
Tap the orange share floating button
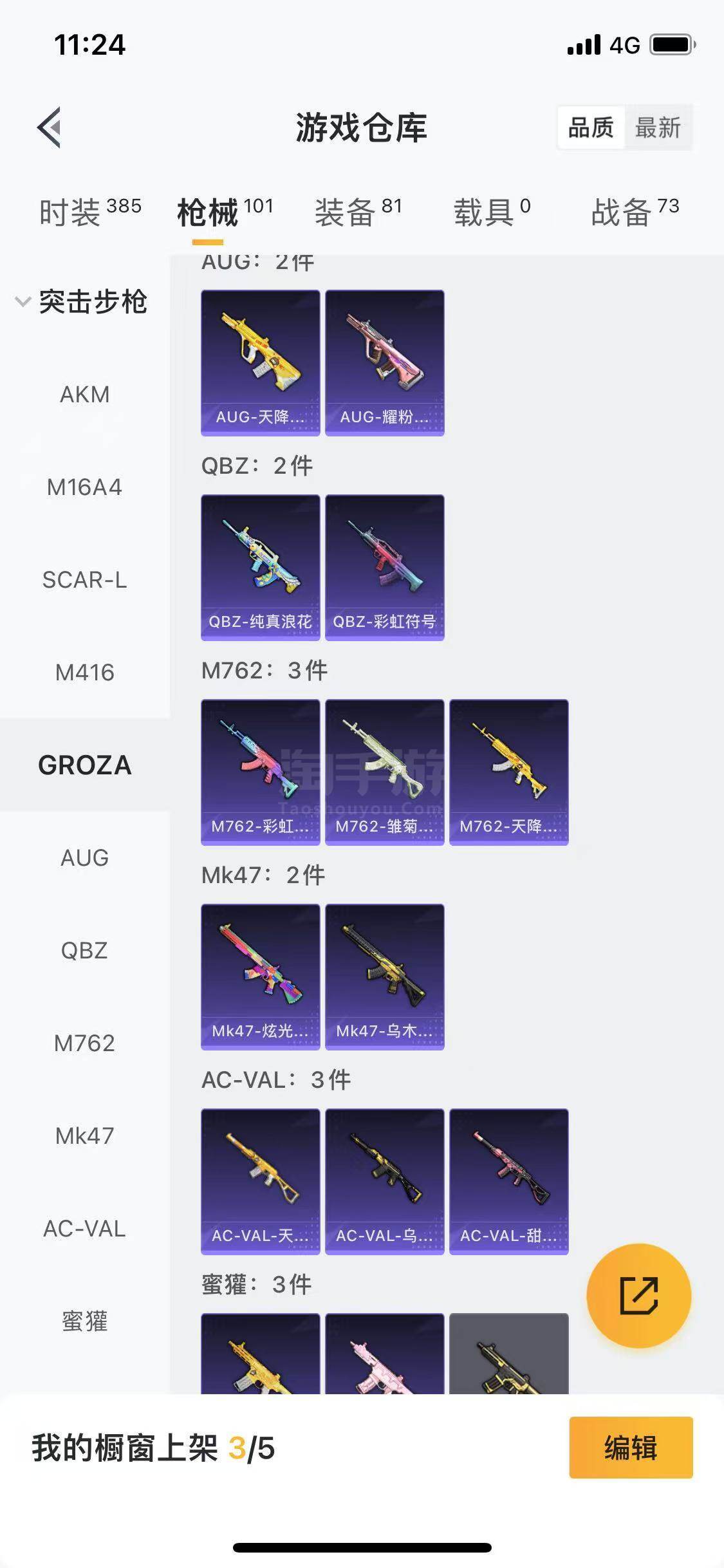[639, 1296]
